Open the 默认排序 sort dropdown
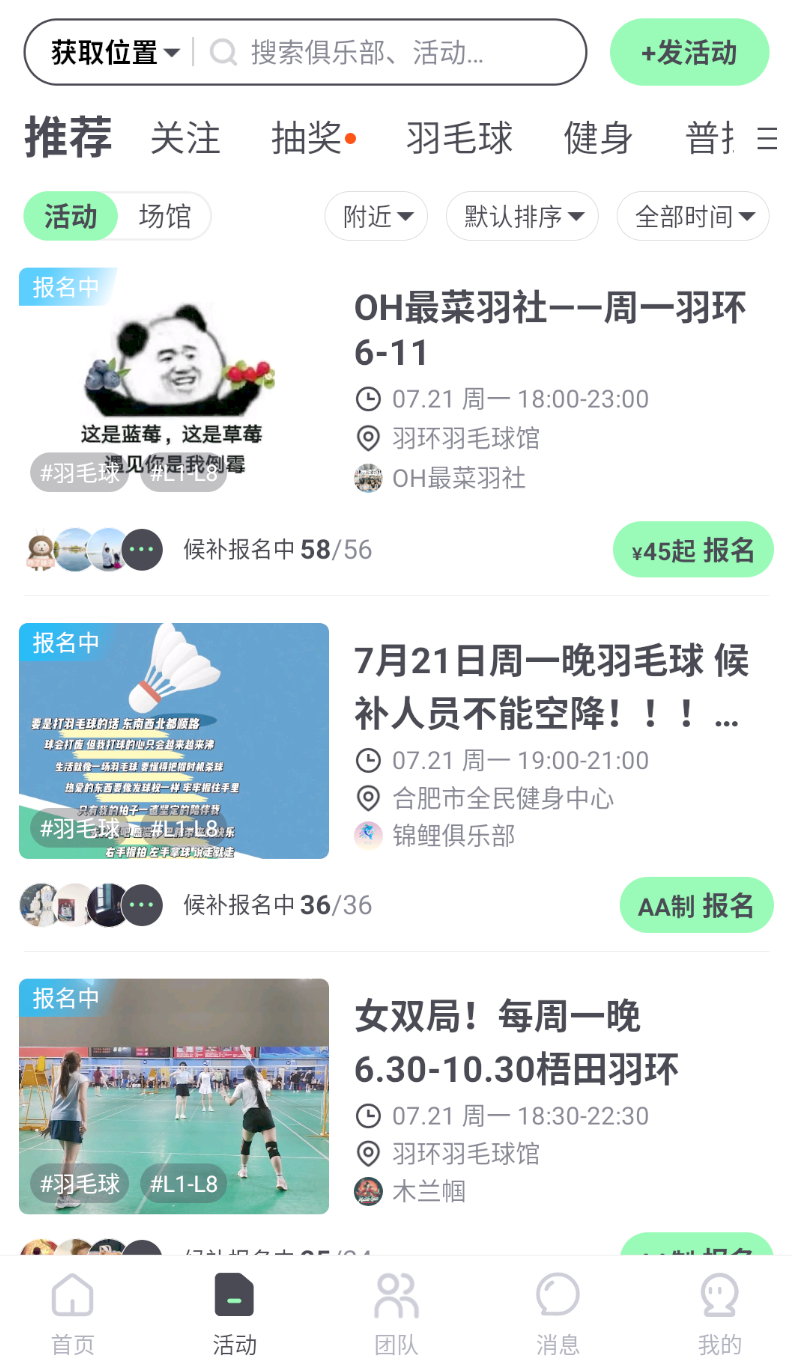 (x=522, y=216)
